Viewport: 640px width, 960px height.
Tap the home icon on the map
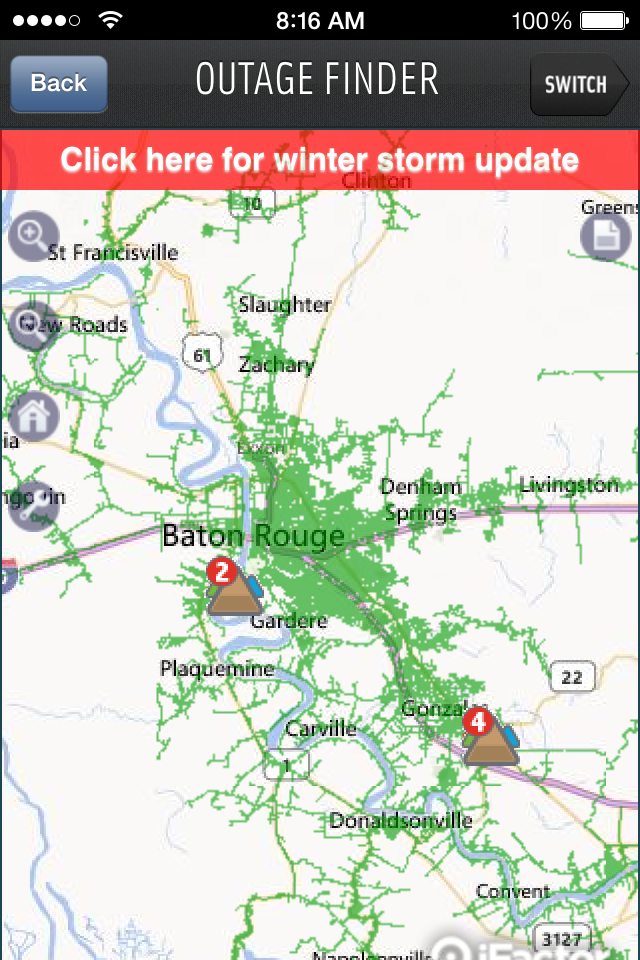point(32,416)
